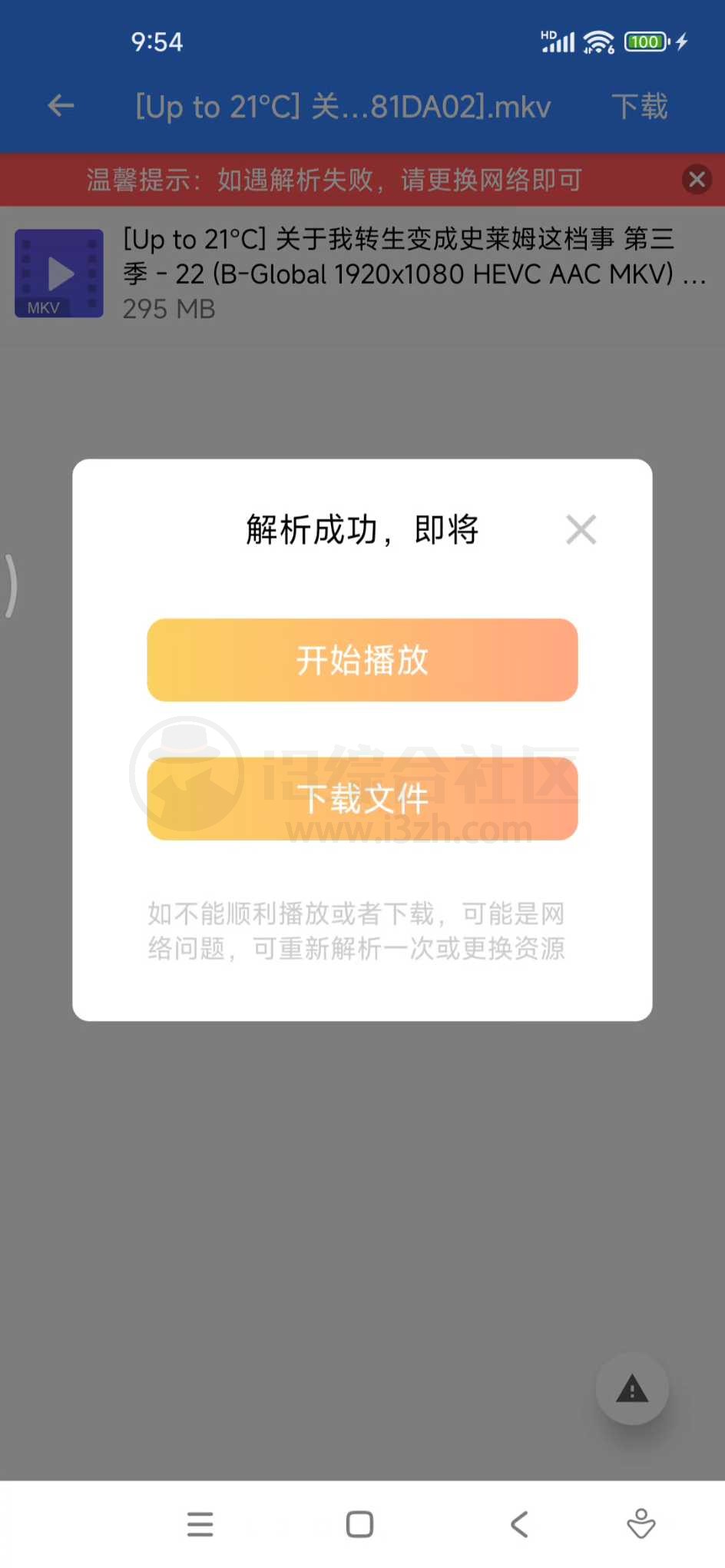Tap the home square in the navigation bar
Viewport: 725px width, 1568px height.
pyautogui.click(x=358, y=1524)
